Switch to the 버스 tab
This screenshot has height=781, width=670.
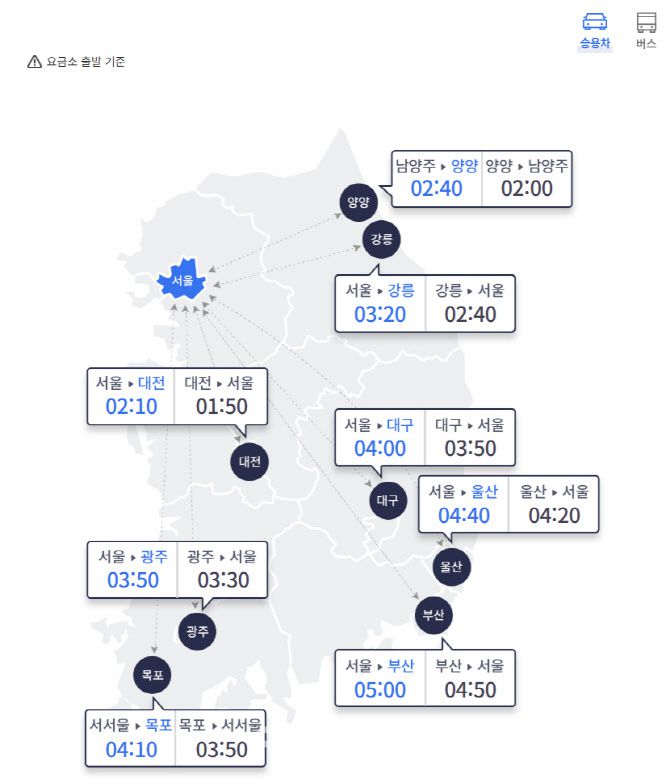click(646, 31)
